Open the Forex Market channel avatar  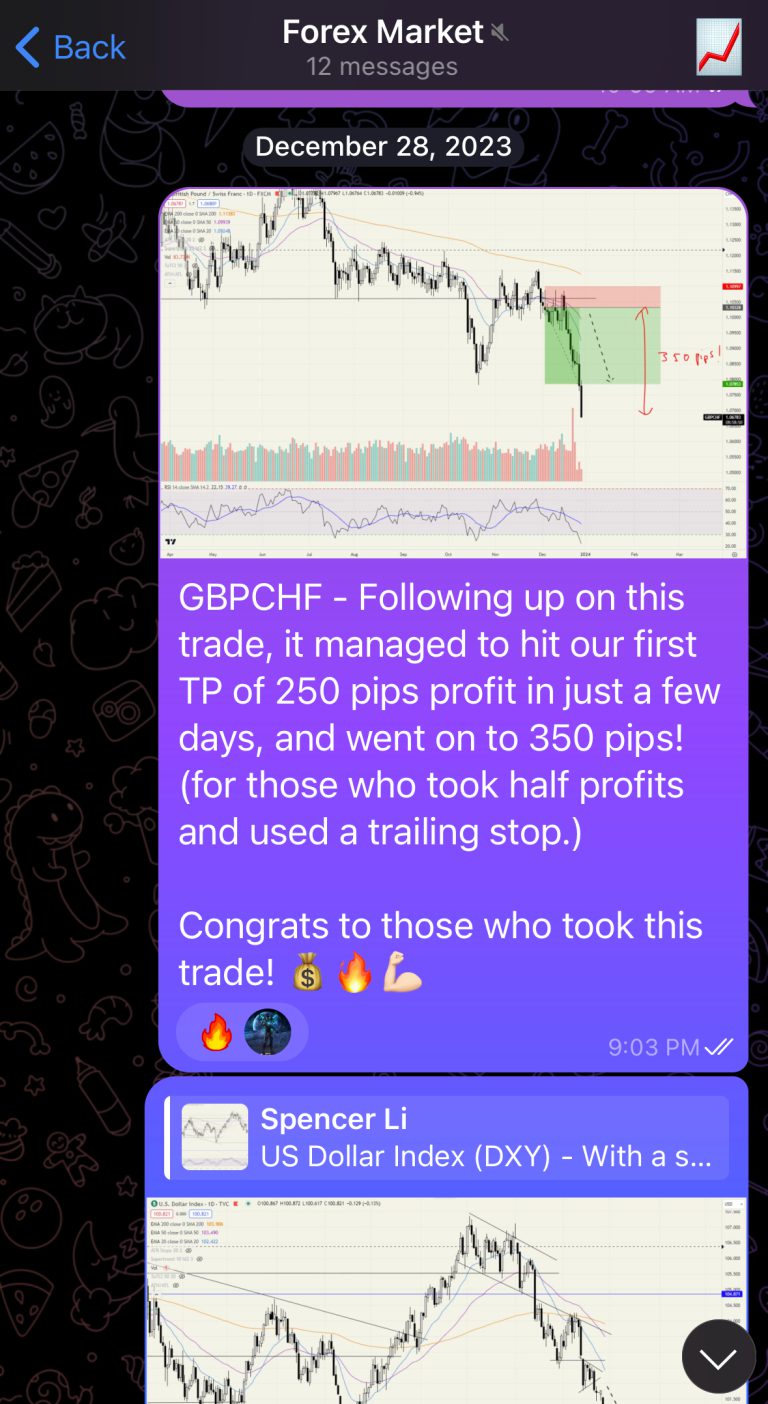point(719,47)
